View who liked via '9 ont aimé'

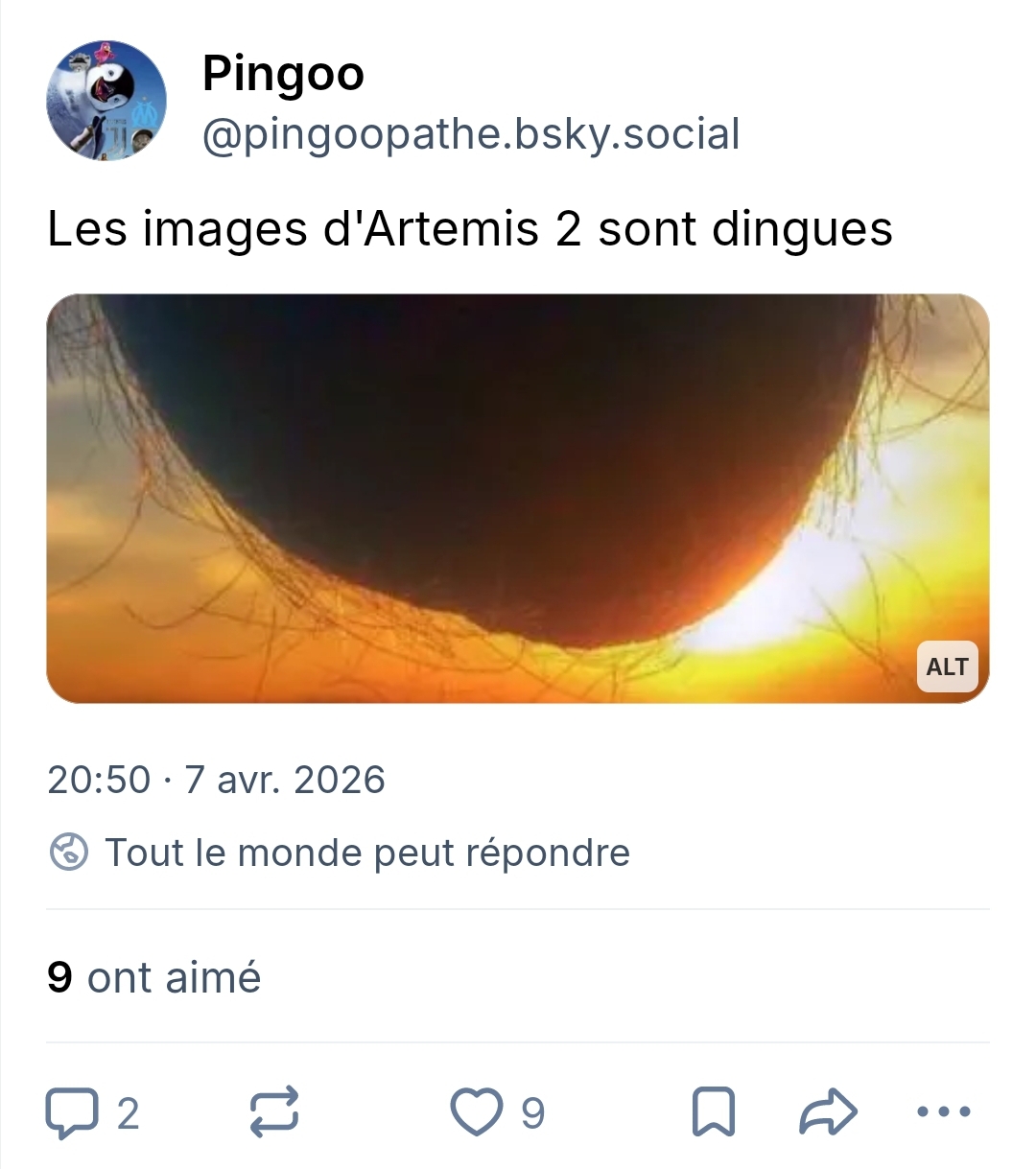[153, 977]
